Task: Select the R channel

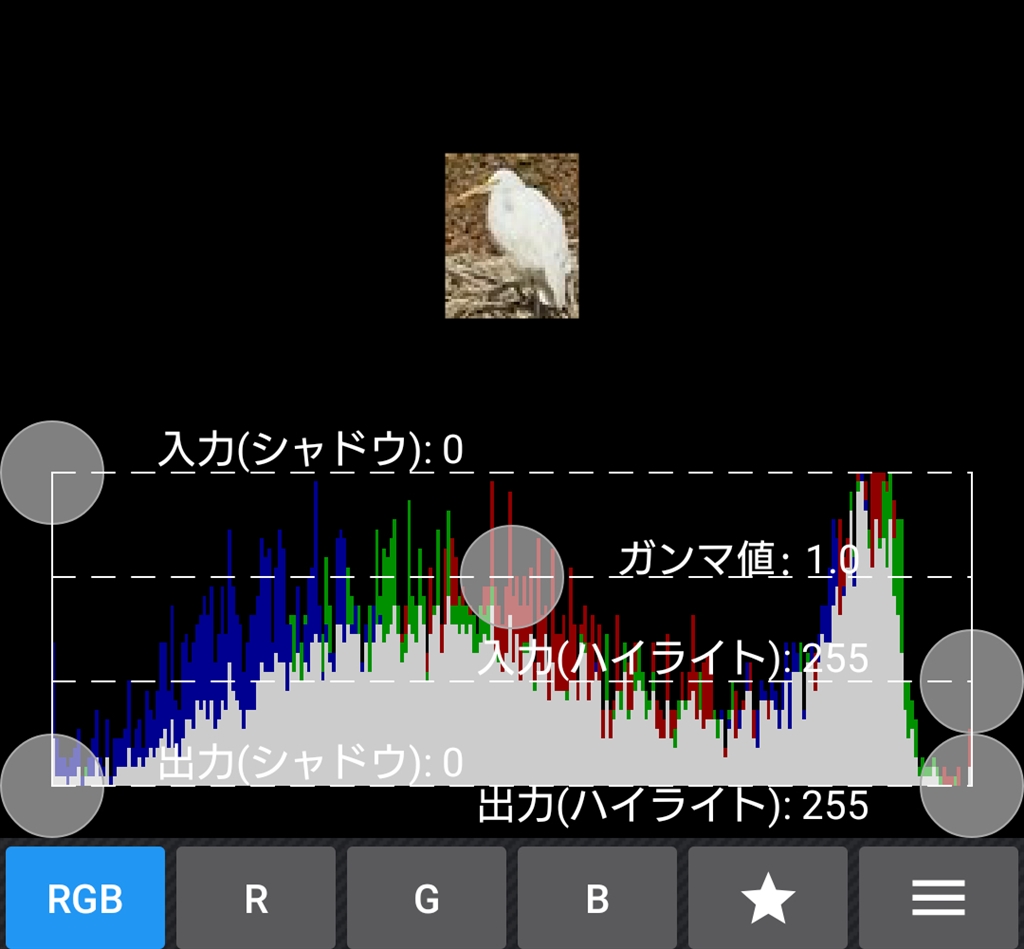Action: pos(256,898)
